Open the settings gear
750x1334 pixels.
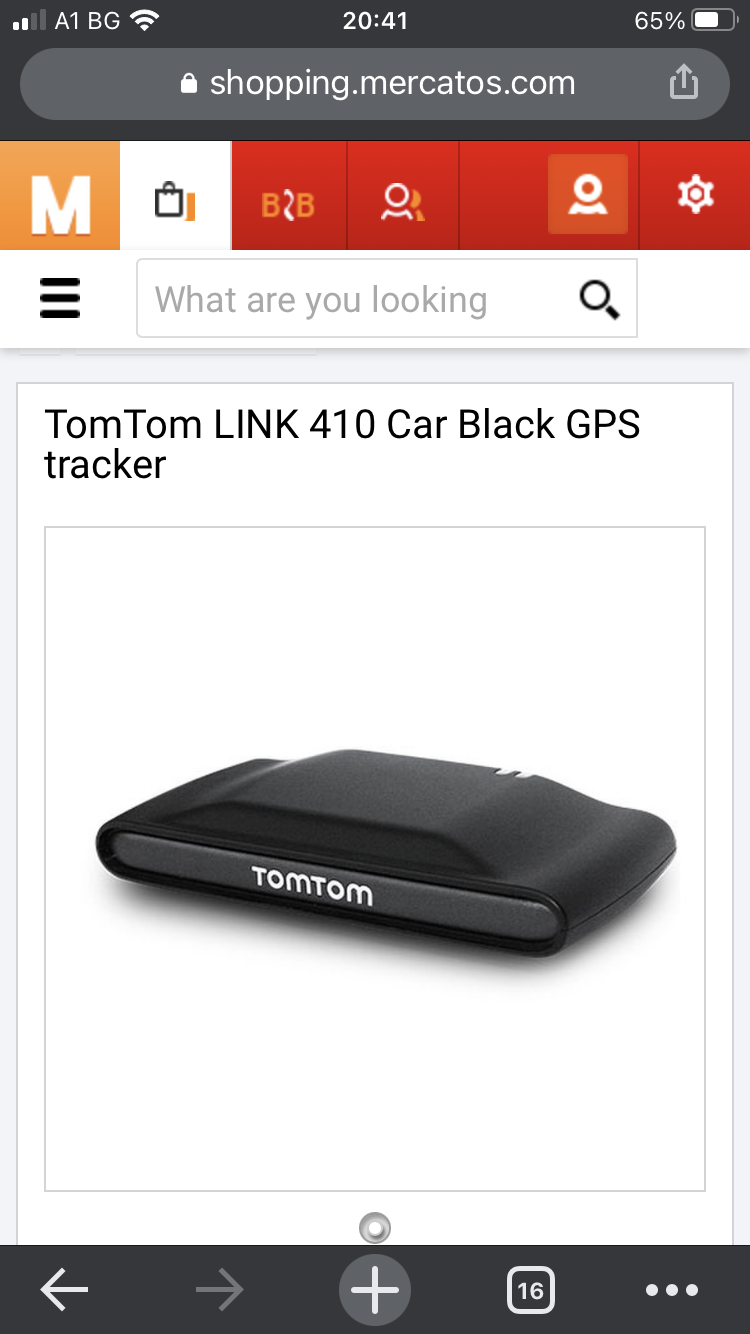coord(695,194)
